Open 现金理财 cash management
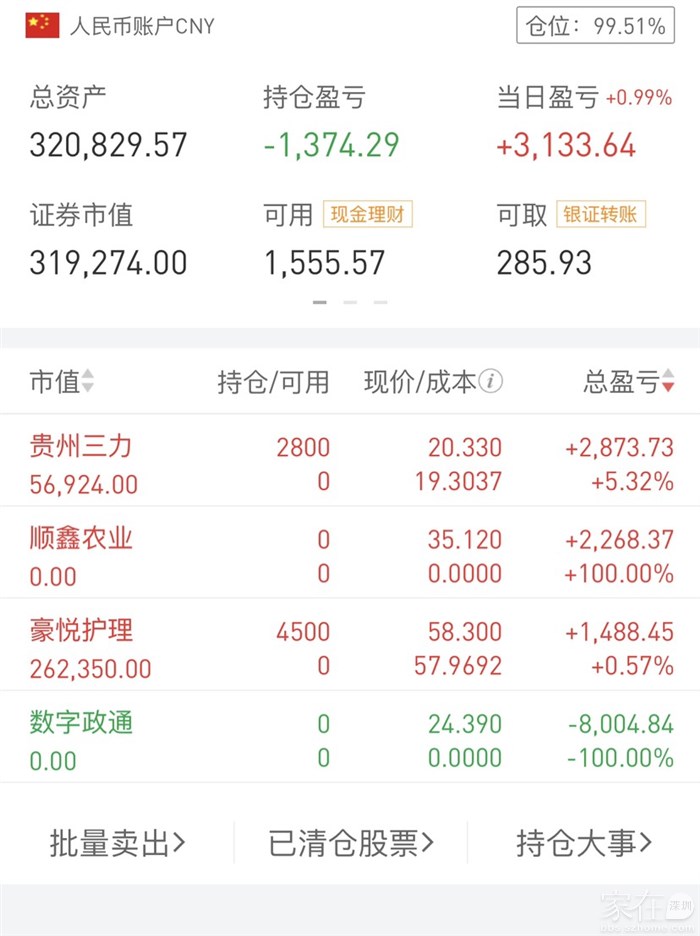The image size is (700, 936). click(367, 214)
